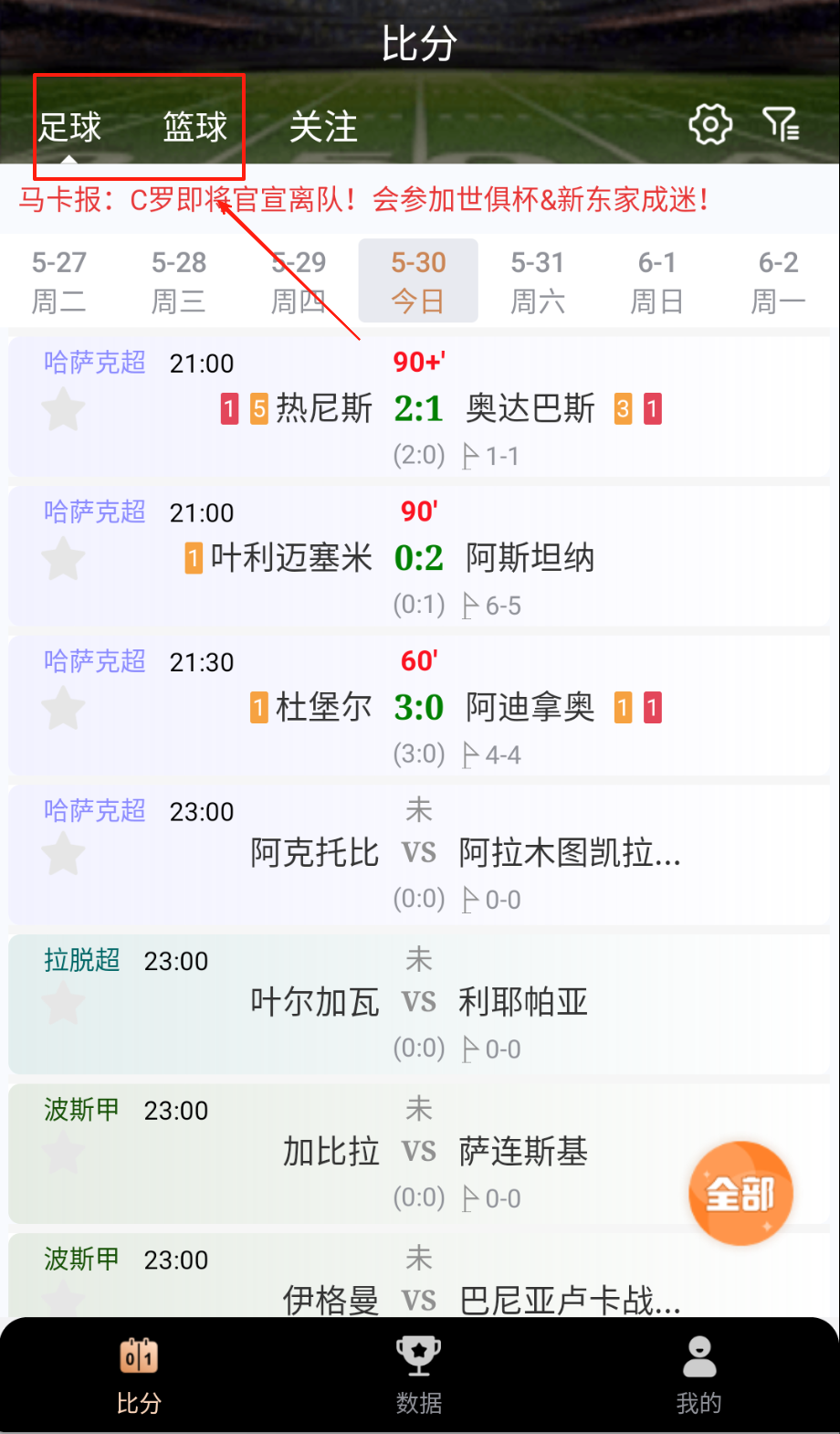Read the 马卡报 C罗 news headline
This screenshot has height=1434, width=840.
point(363,199)
